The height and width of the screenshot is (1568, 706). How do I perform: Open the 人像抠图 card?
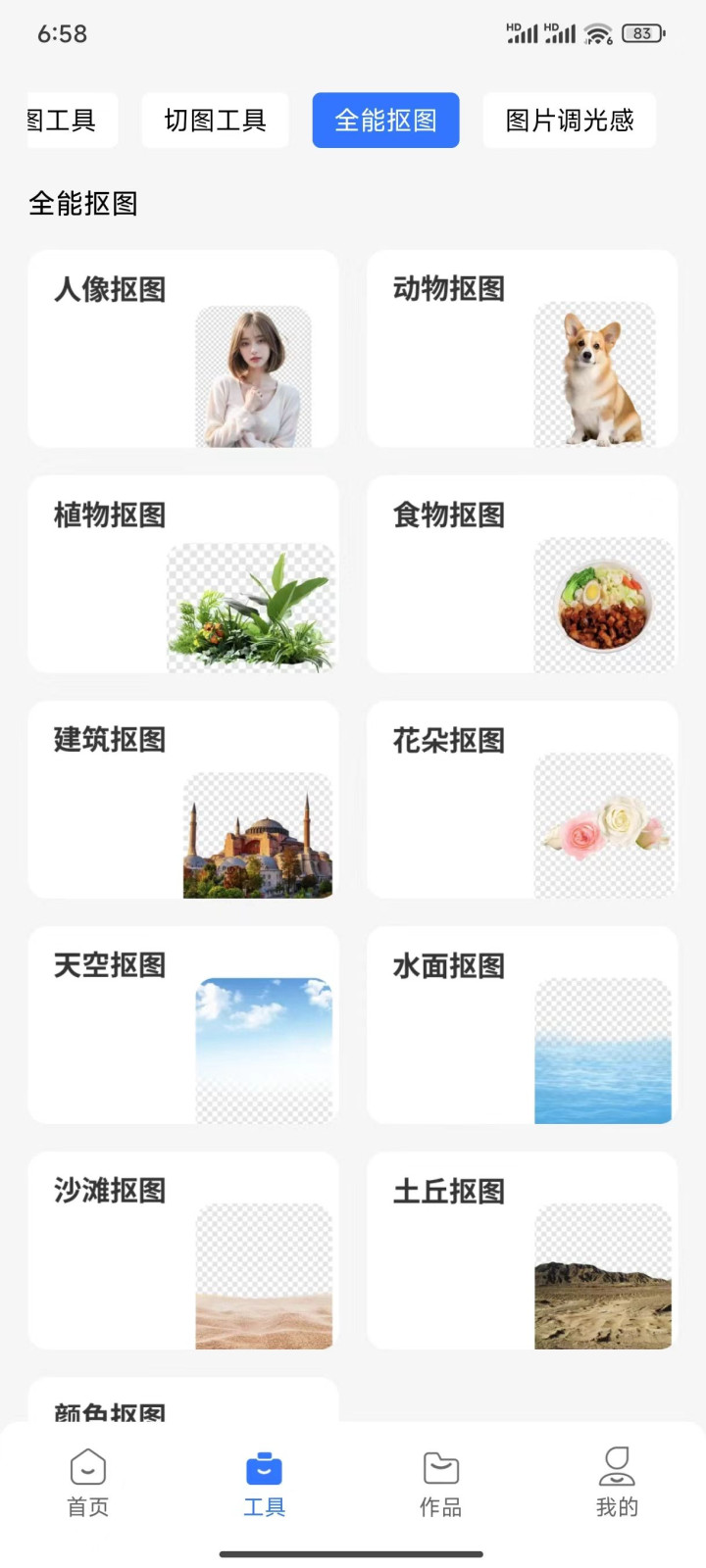click(x=183, y=349)
